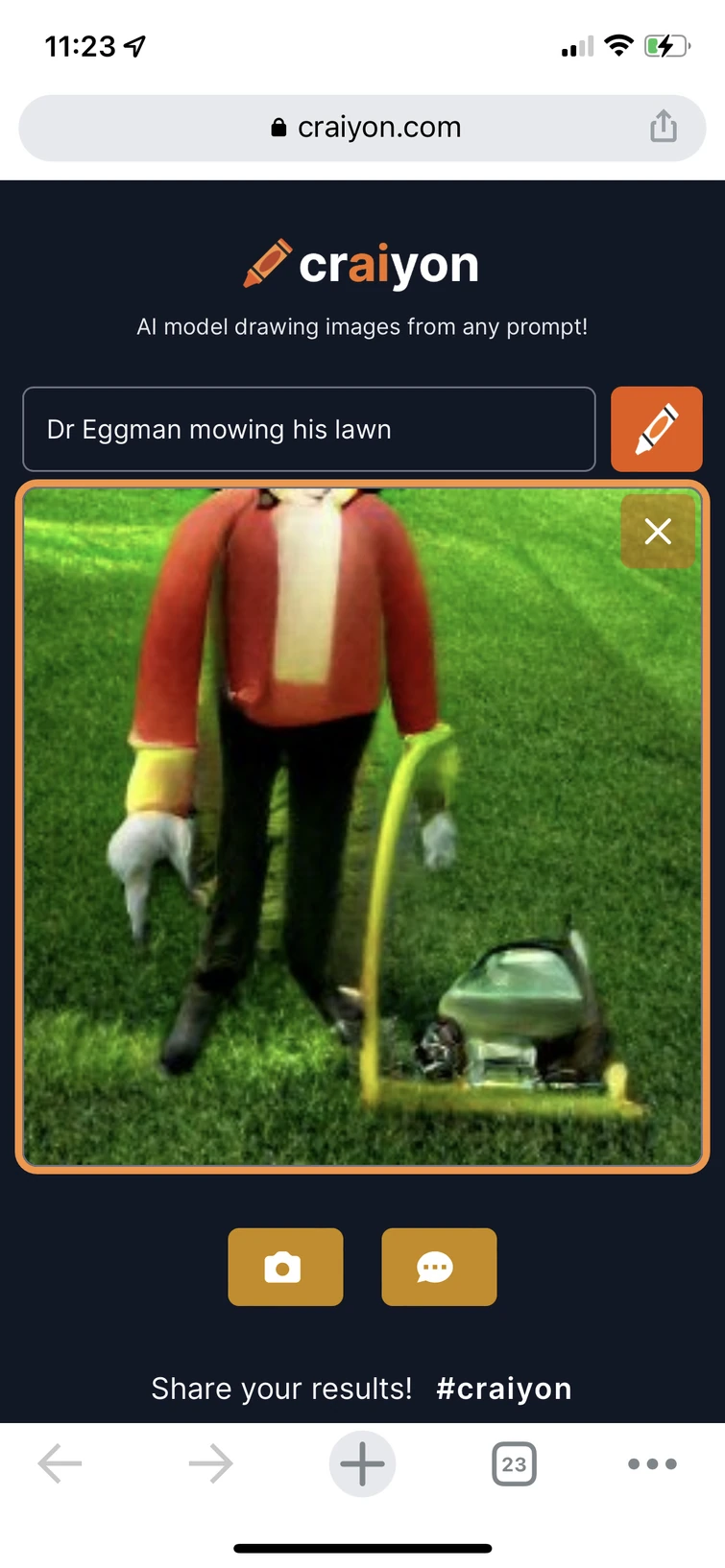Tap the prompt text field
The height and width of the screenshot is (1568, 725).
pos(308,429)
